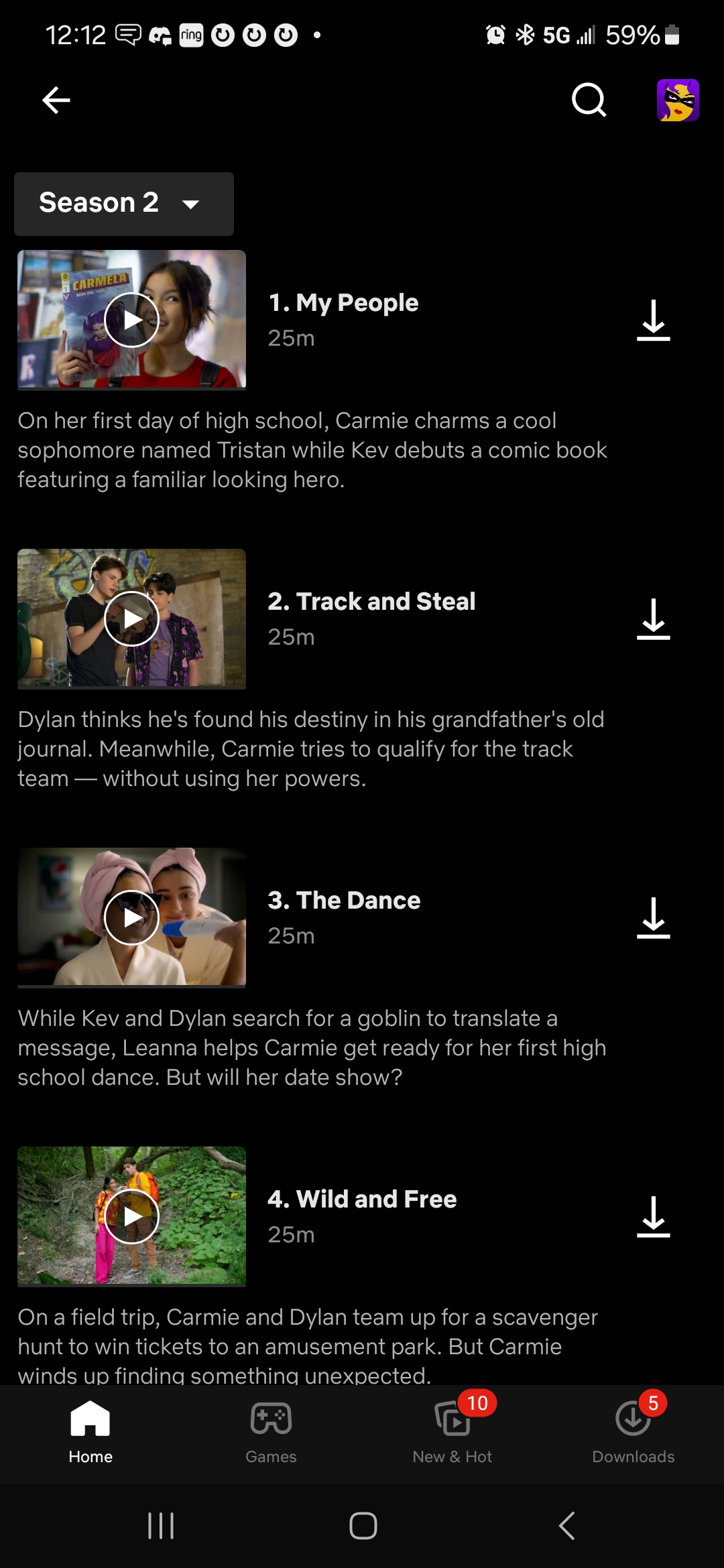Go back using the top arrow
This screenshot has height=1568, width=724.
click(56, 101)
